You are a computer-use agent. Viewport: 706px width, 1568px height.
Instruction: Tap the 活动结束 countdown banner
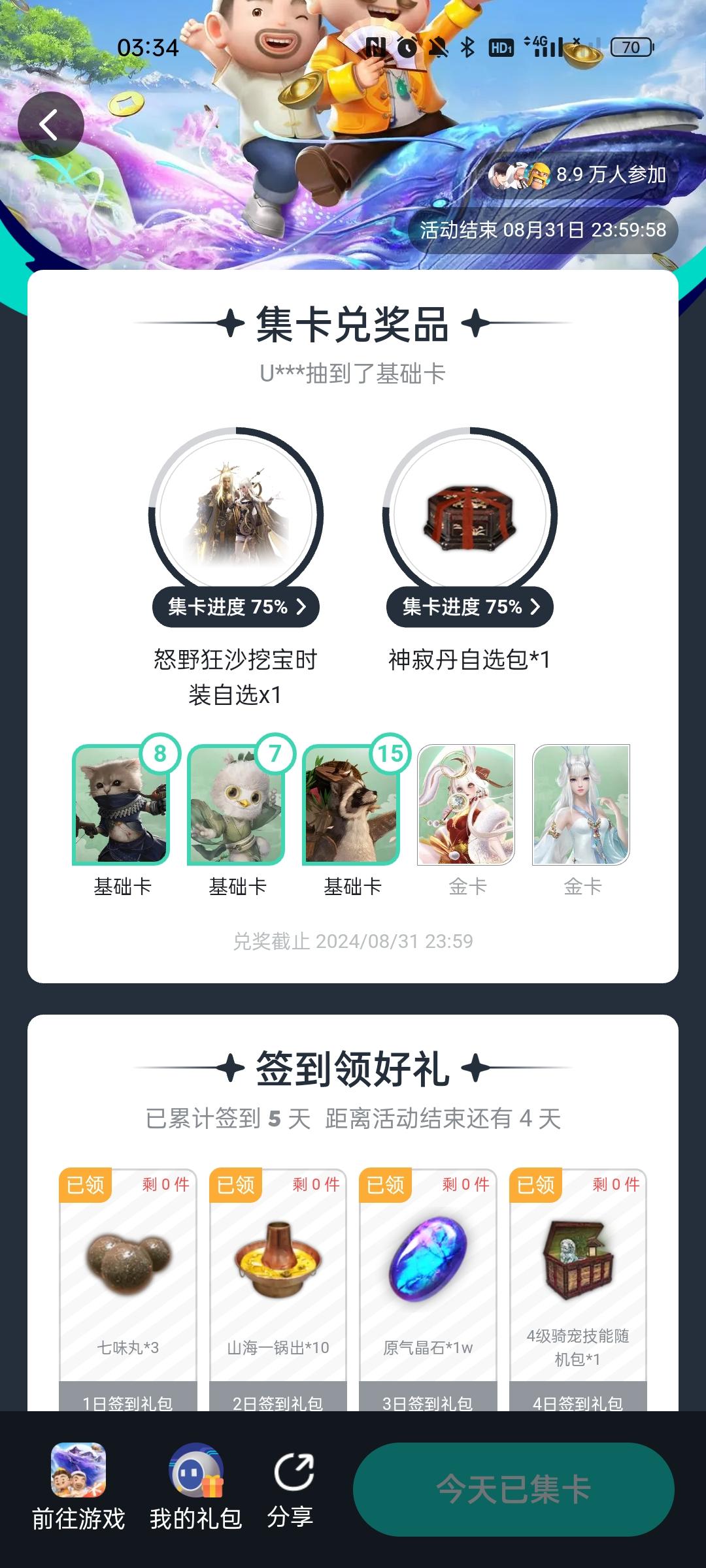pos(543,231)
